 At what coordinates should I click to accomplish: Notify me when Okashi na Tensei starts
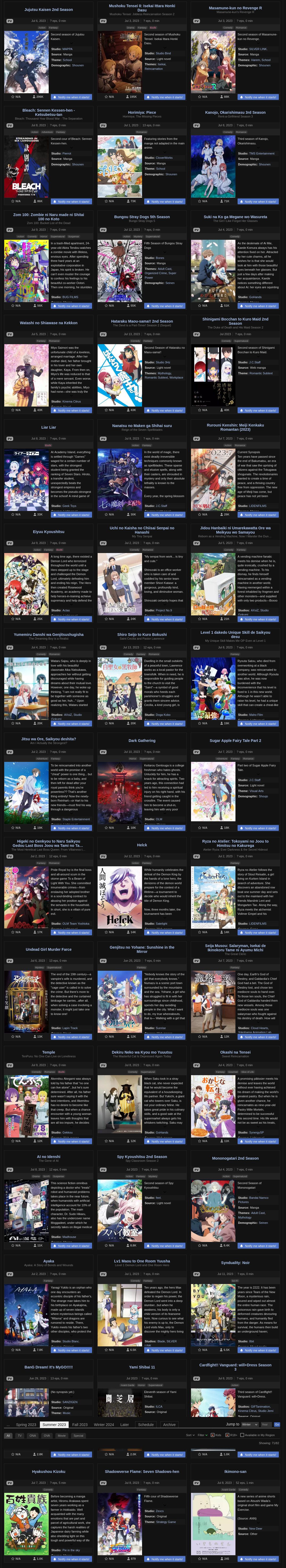260,1141
